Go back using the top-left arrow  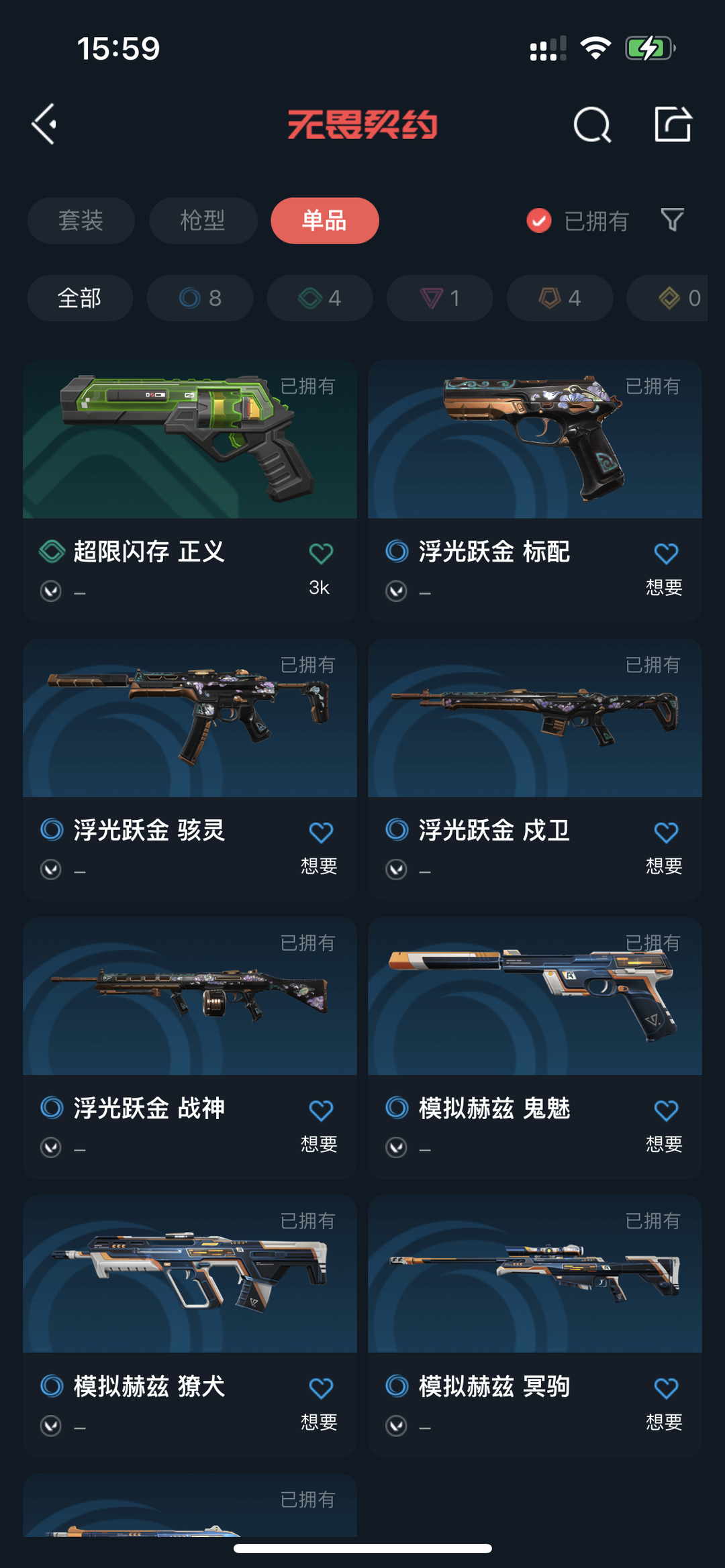pos(44,124)
